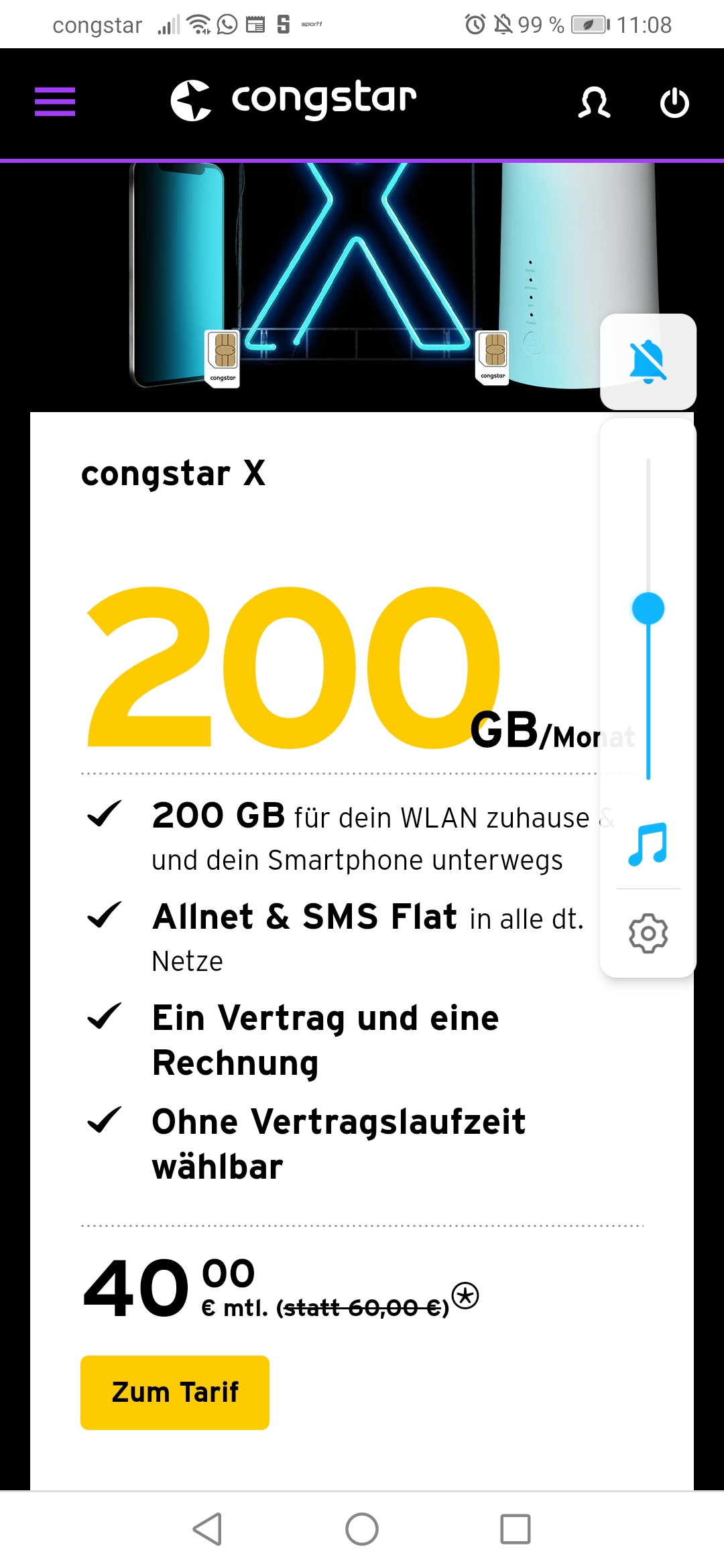Open the price footnote asterisk
This screenshot has height=1568, width=724.
pyautogui.click(x=465, y=1295)
